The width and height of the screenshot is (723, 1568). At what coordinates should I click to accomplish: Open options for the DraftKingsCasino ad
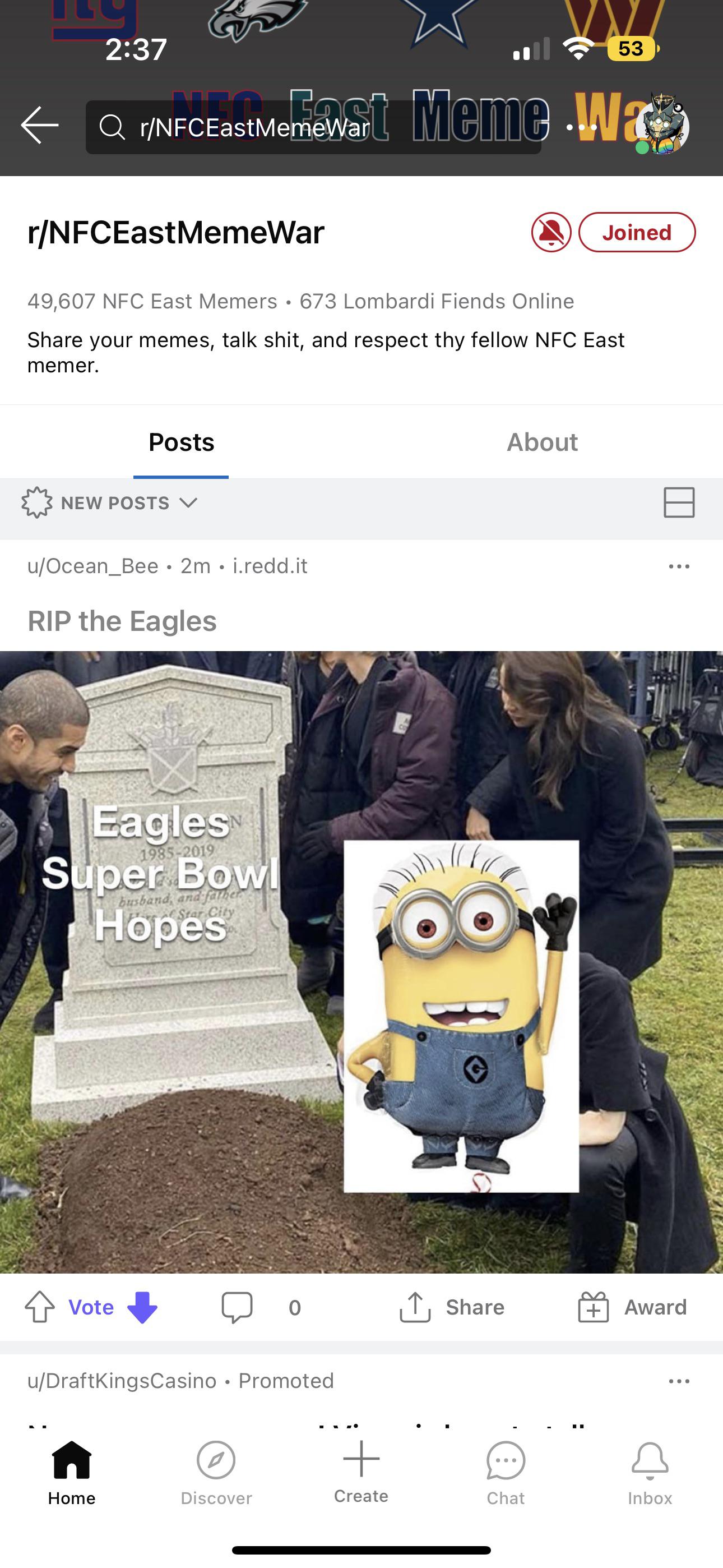(679, 1381)
